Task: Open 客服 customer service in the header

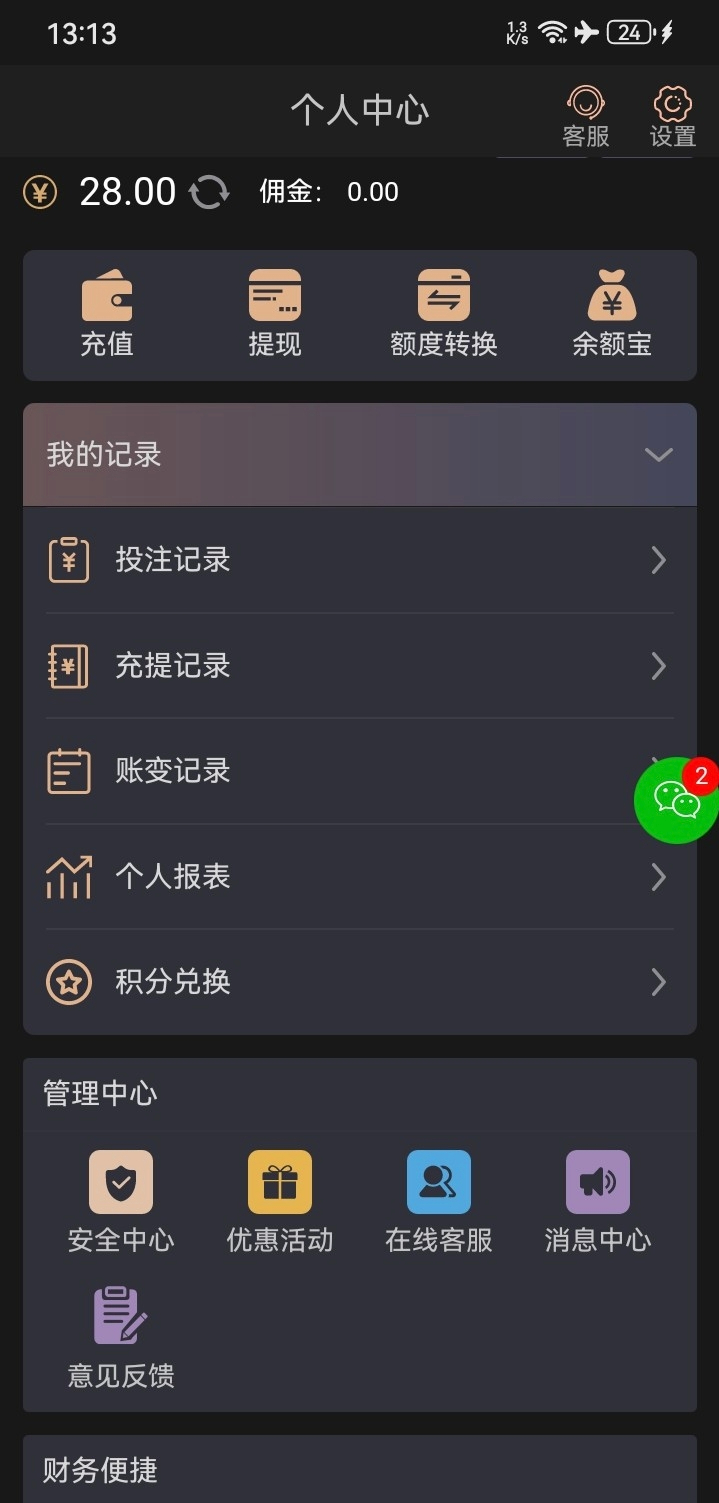Action: click(586, 116)
